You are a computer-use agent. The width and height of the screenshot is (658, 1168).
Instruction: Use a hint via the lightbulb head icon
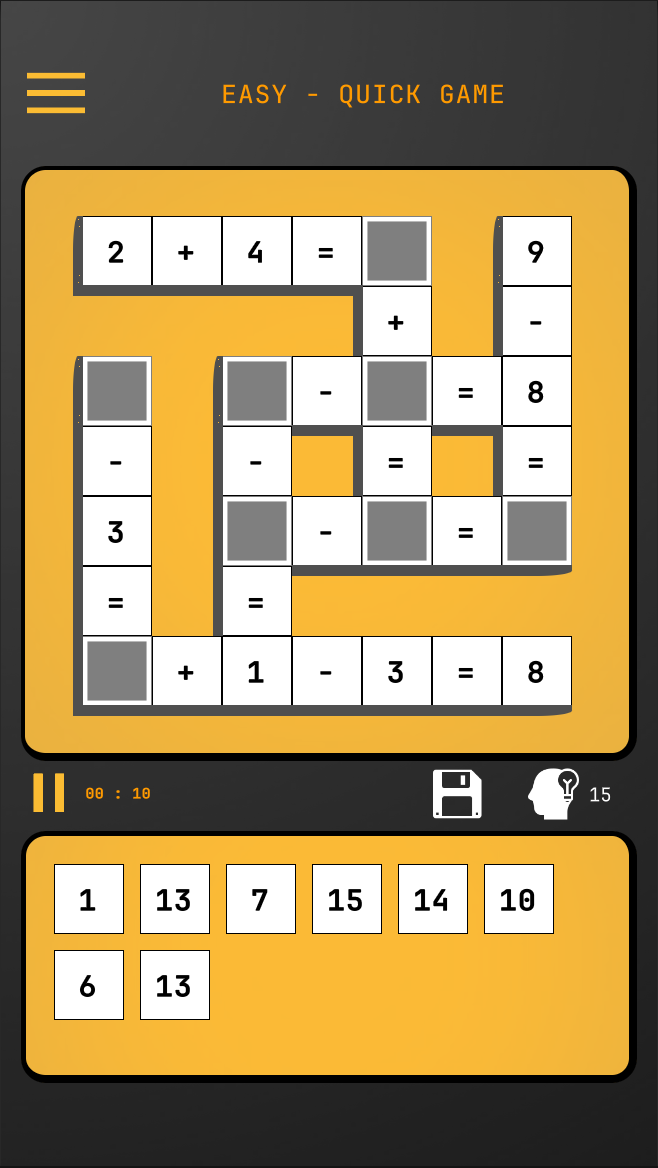(553, 794)
